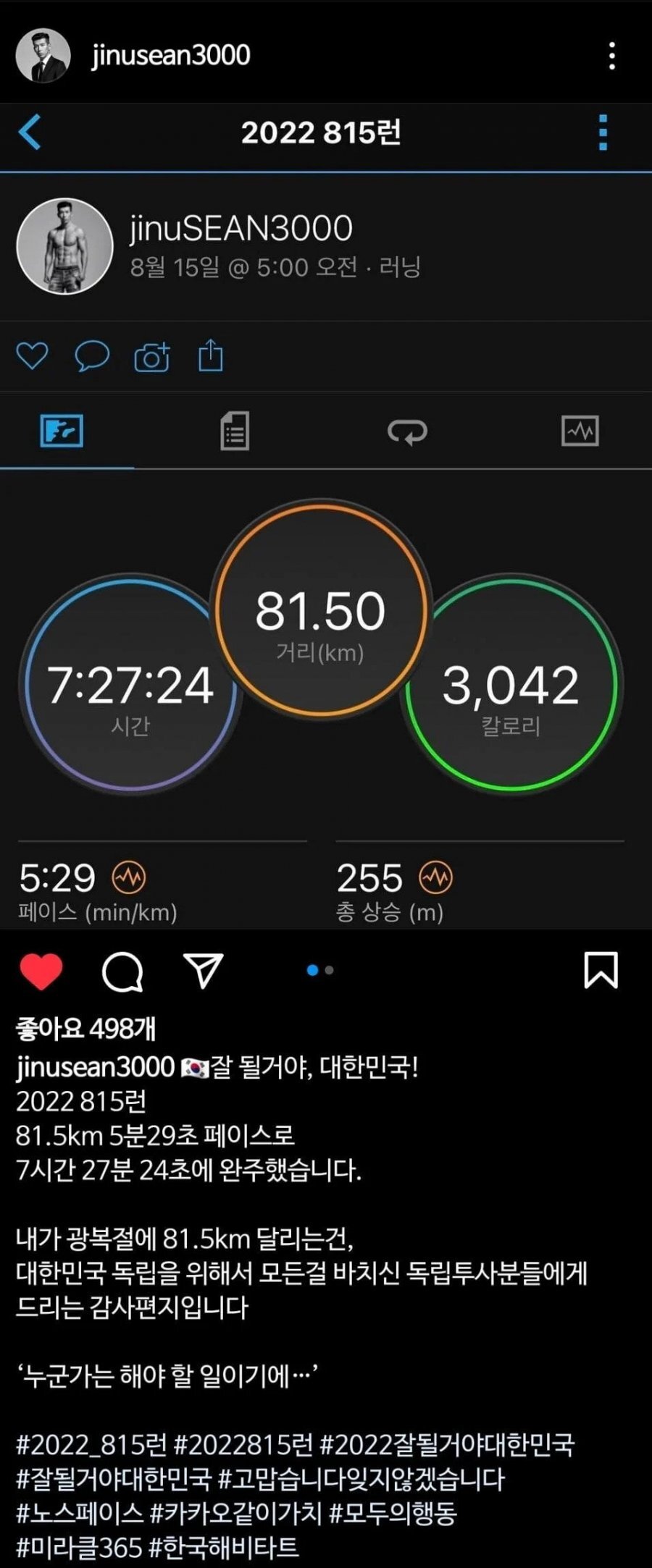Open the #카카오같이가치 hashtag

(x=235, y=1514)
